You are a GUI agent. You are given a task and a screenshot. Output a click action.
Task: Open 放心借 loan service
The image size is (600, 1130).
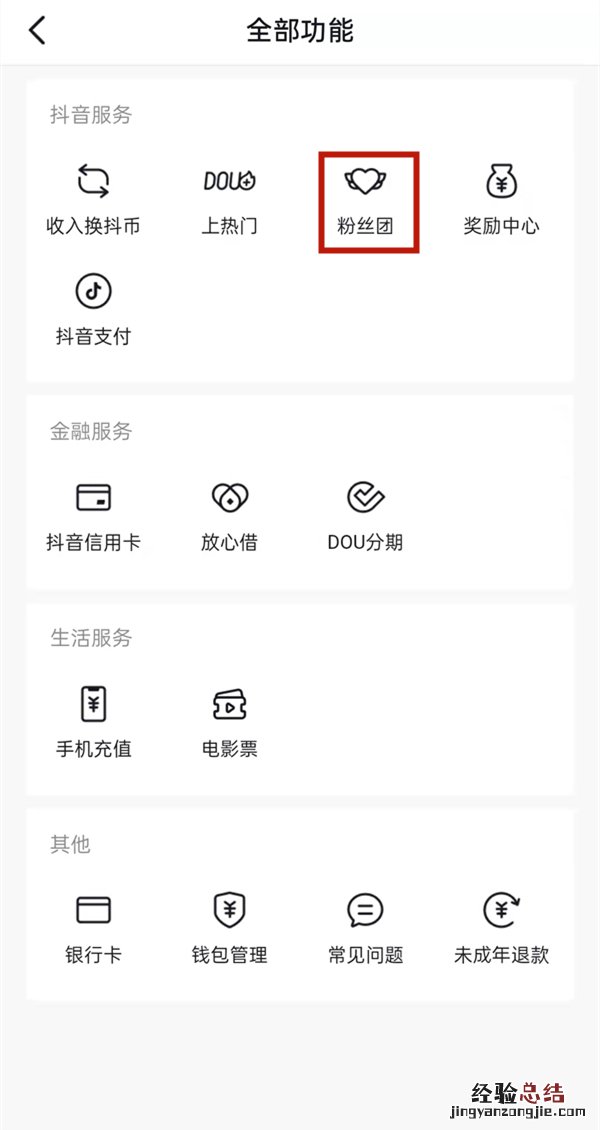tap(229, 515)
